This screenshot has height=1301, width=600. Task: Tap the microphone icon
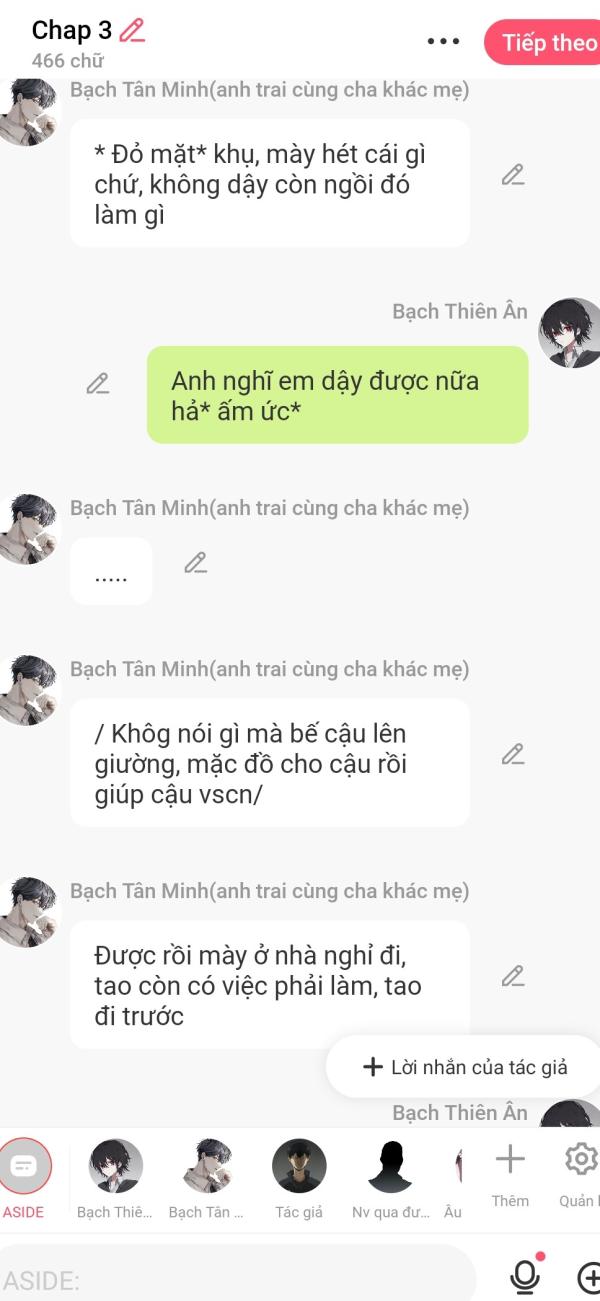pyautogui.click(x=524, y=1275)
